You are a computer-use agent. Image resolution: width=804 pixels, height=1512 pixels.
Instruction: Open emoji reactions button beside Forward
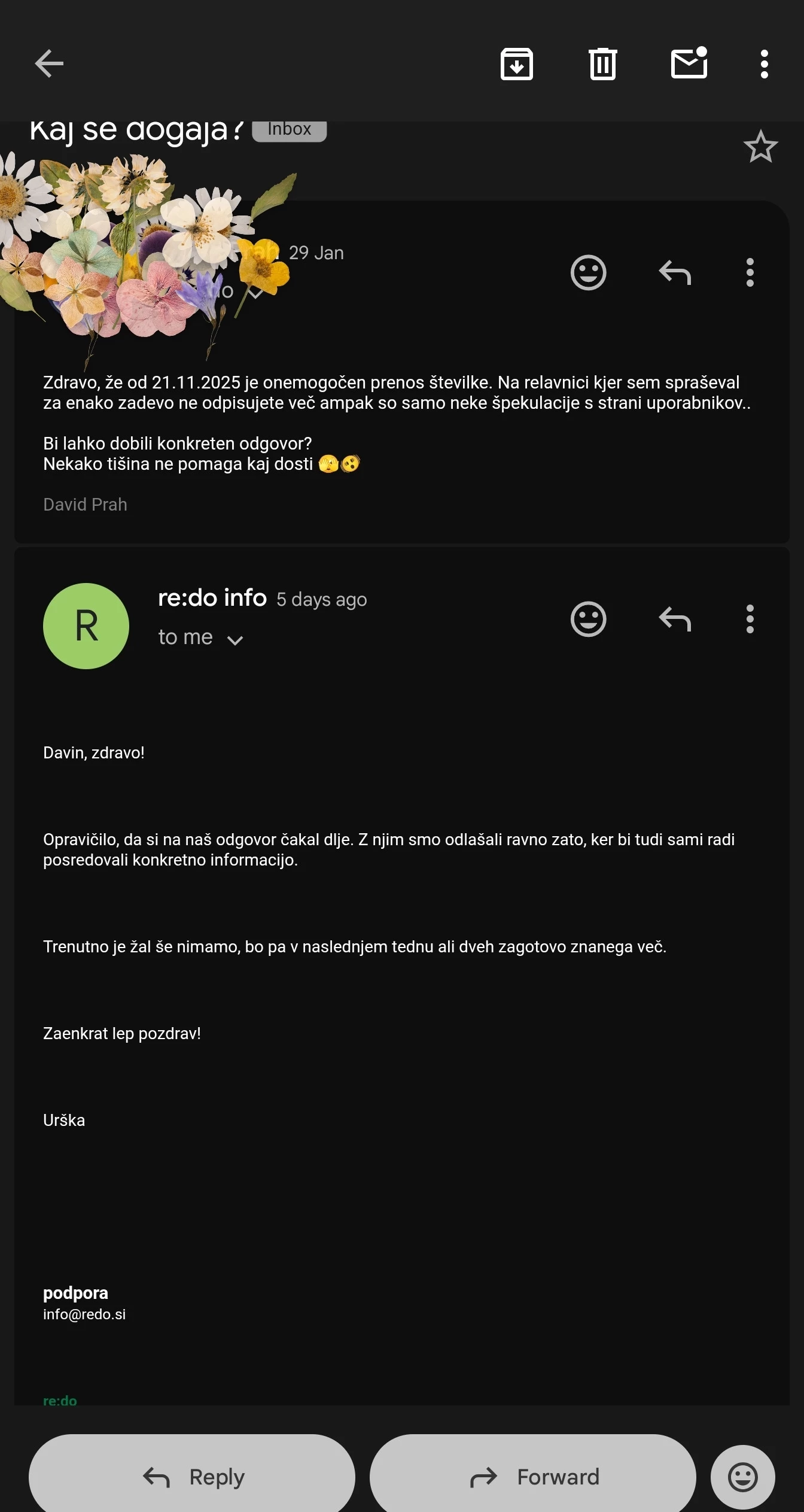[x=742, y=1477]
